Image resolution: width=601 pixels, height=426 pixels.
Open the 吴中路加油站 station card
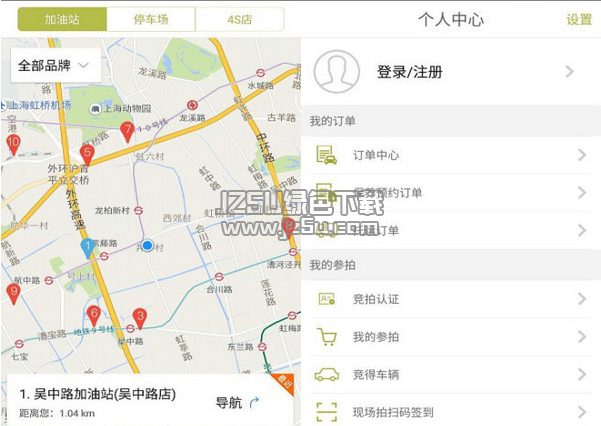(110, 402)
